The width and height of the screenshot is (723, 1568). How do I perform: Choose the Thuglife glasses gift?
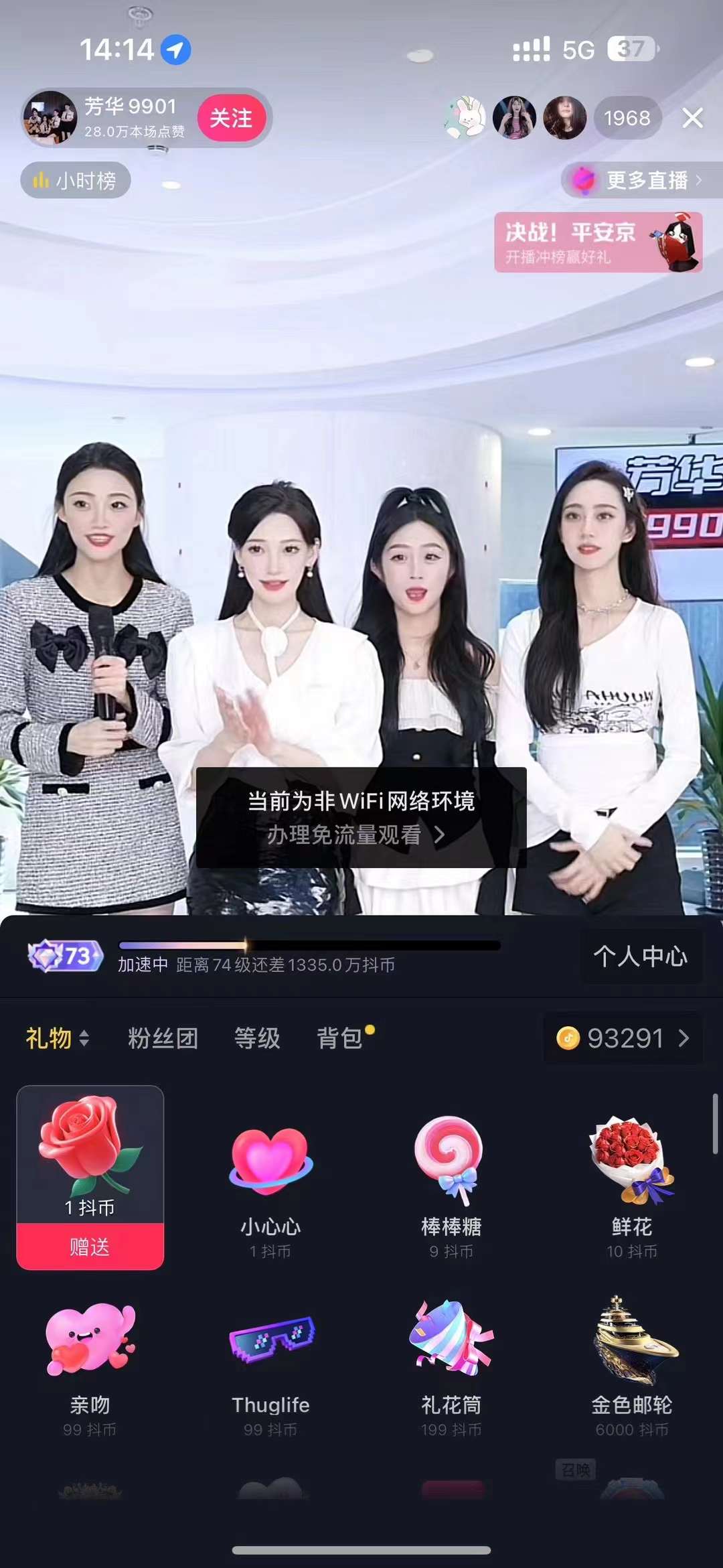[270, 1360]
